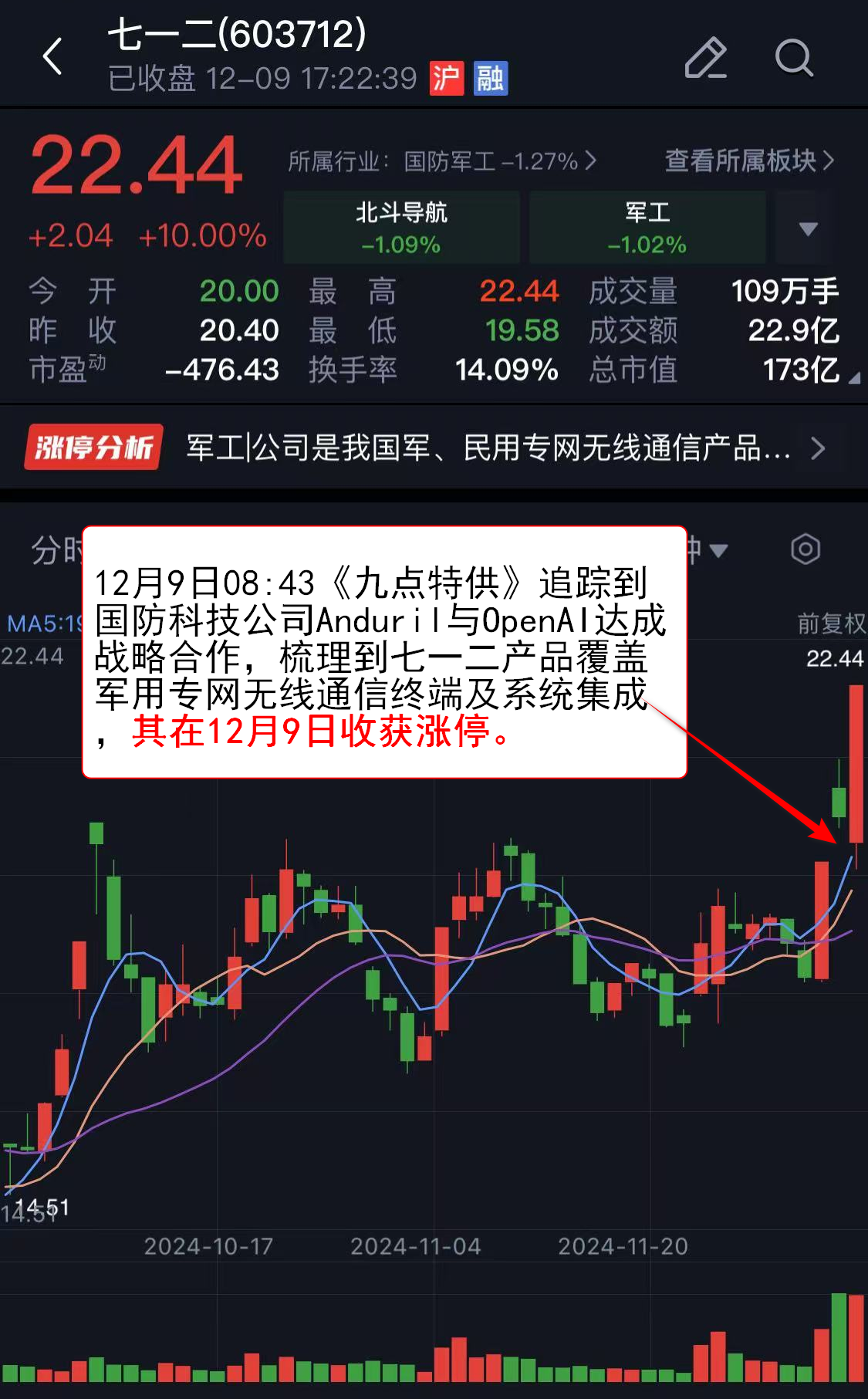Change the 前复权 adjustment setting
The height and width of the screenshot is (1399, 868).
click(x=831, y=623)
